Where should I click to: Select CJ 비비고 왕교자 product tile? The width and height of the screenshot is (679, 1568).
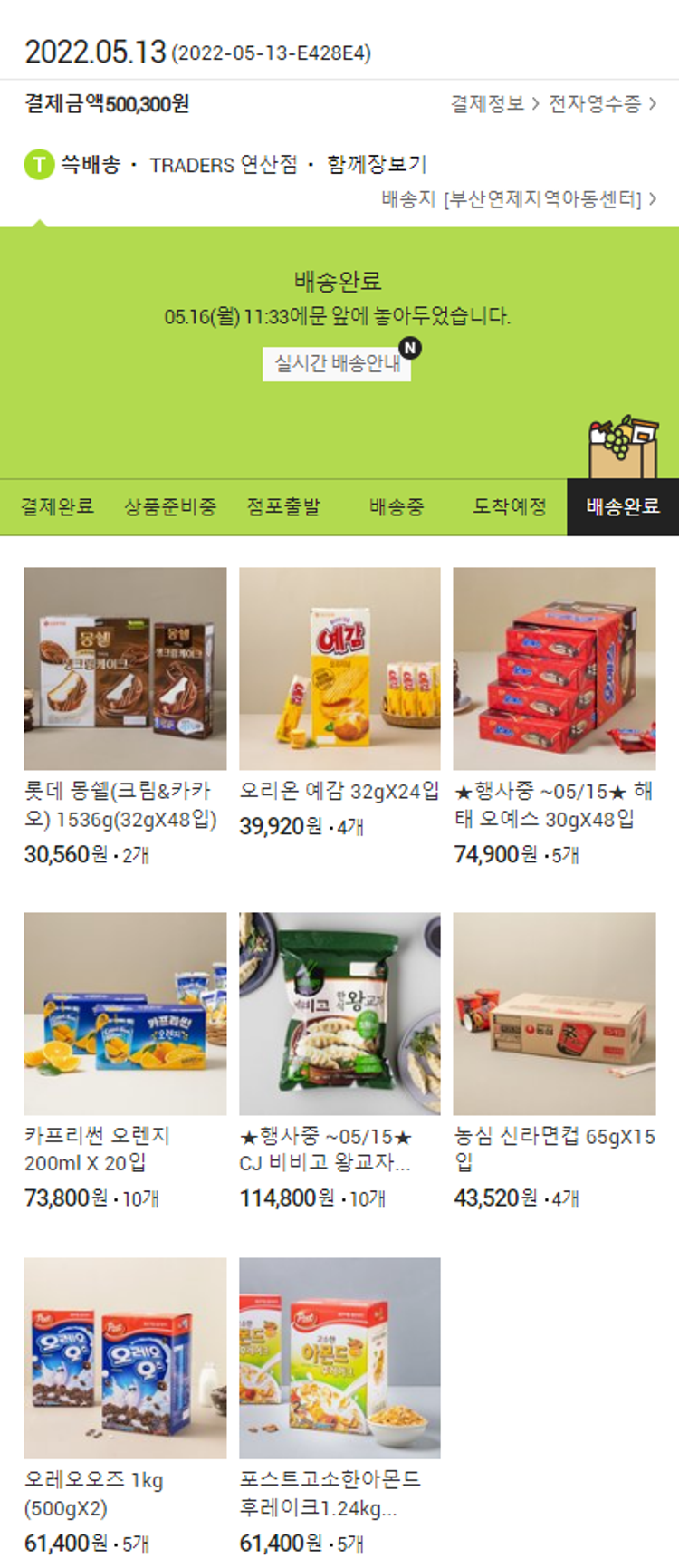click(339, 1013)
